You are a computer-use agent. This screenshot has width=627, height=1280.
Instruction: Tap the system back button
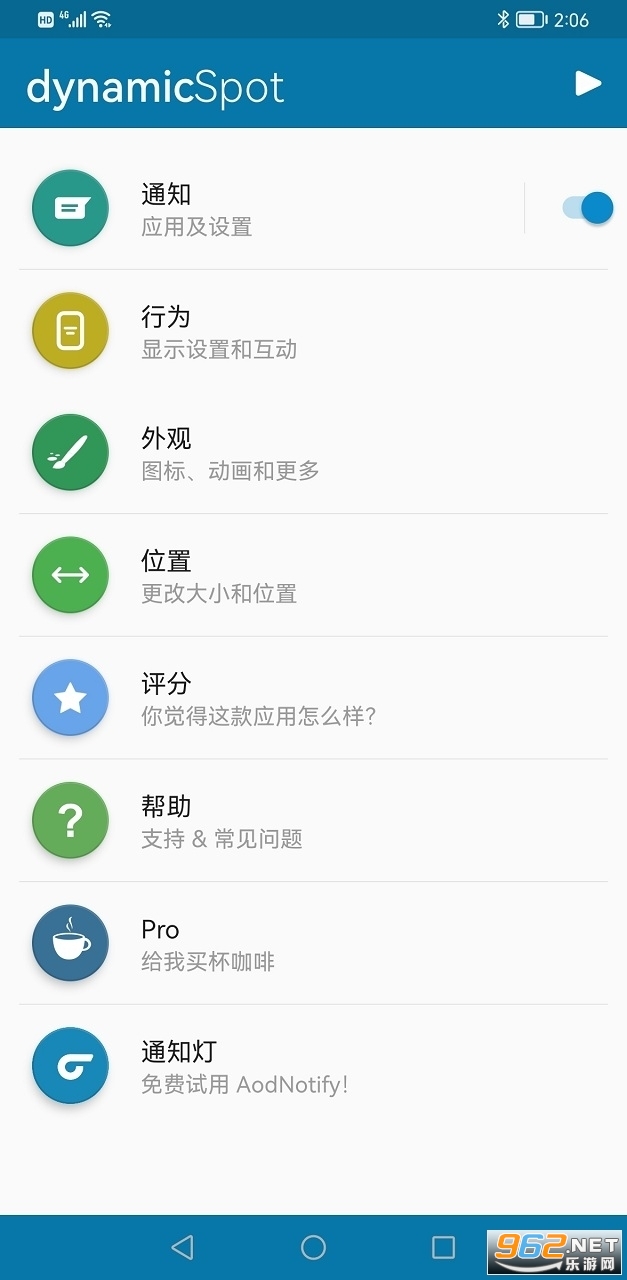(182, 1246)
